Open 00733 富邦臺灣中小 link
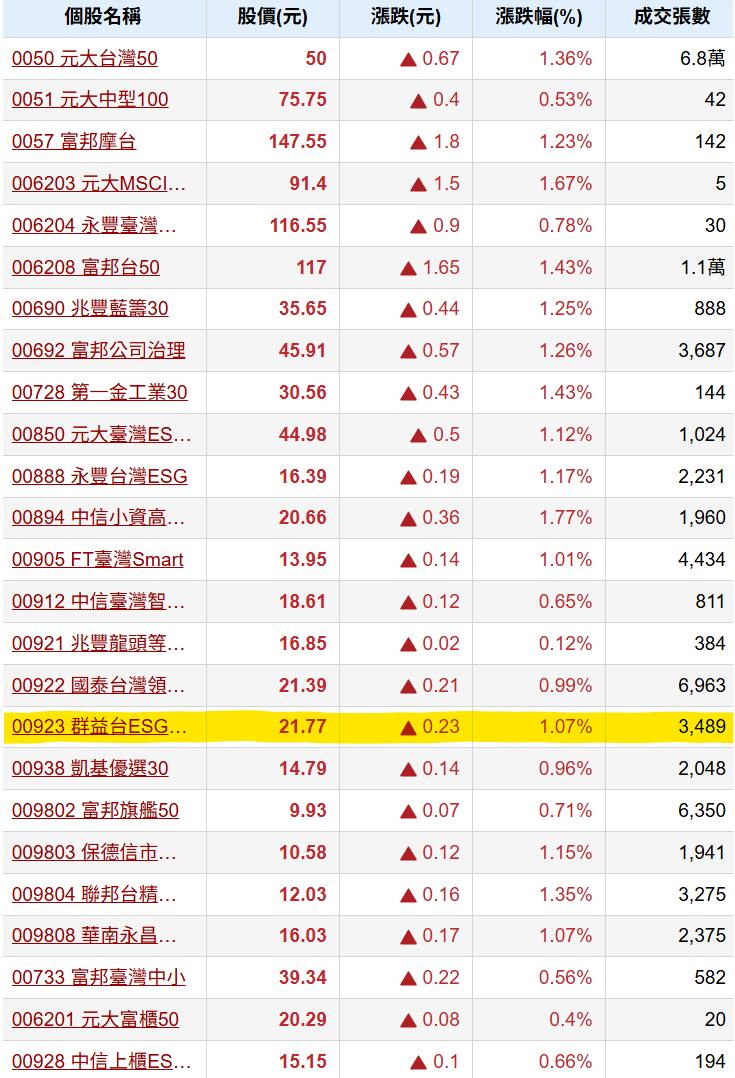This screenshot has height=1078, width=735. coord(99,978)
